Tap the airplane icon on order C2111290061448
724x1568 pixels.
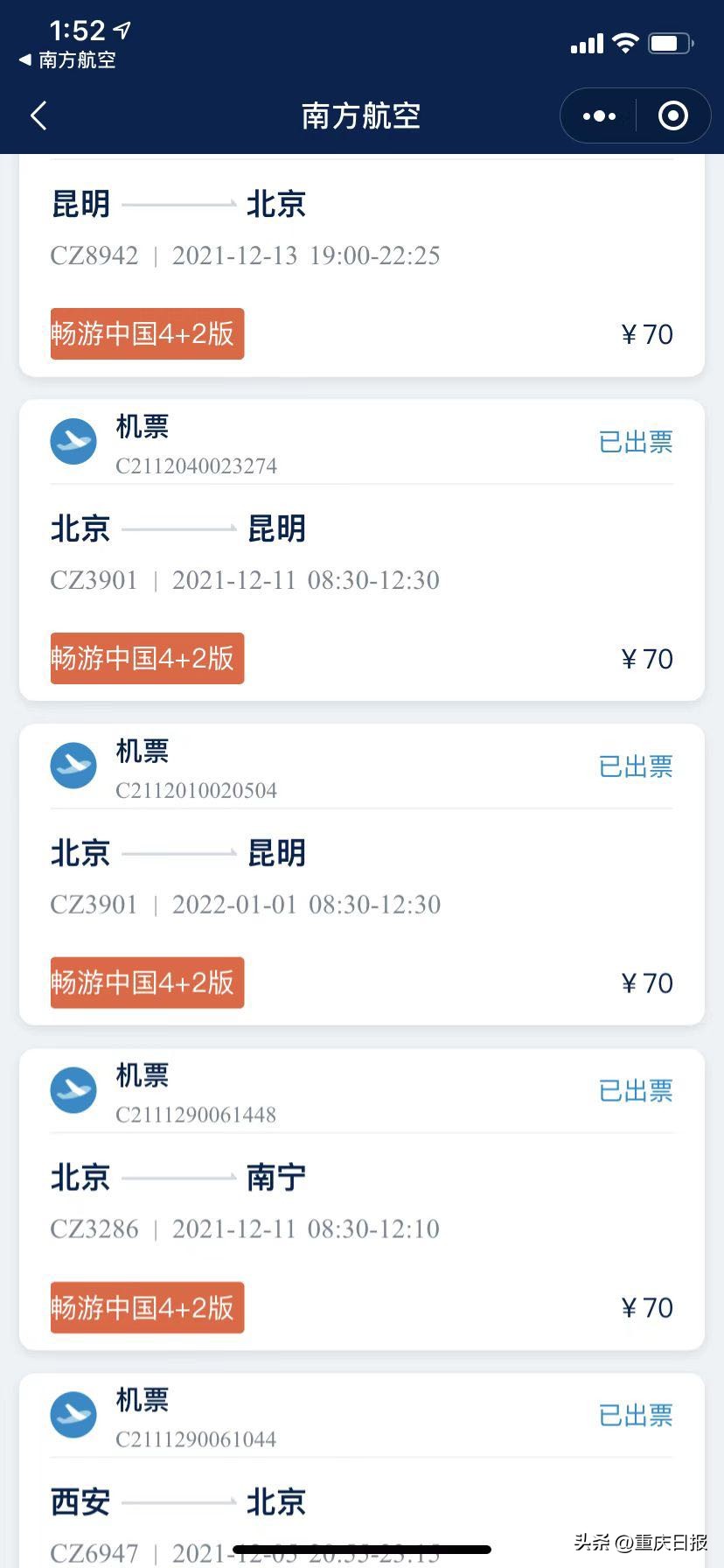(x=73, y=1090)
